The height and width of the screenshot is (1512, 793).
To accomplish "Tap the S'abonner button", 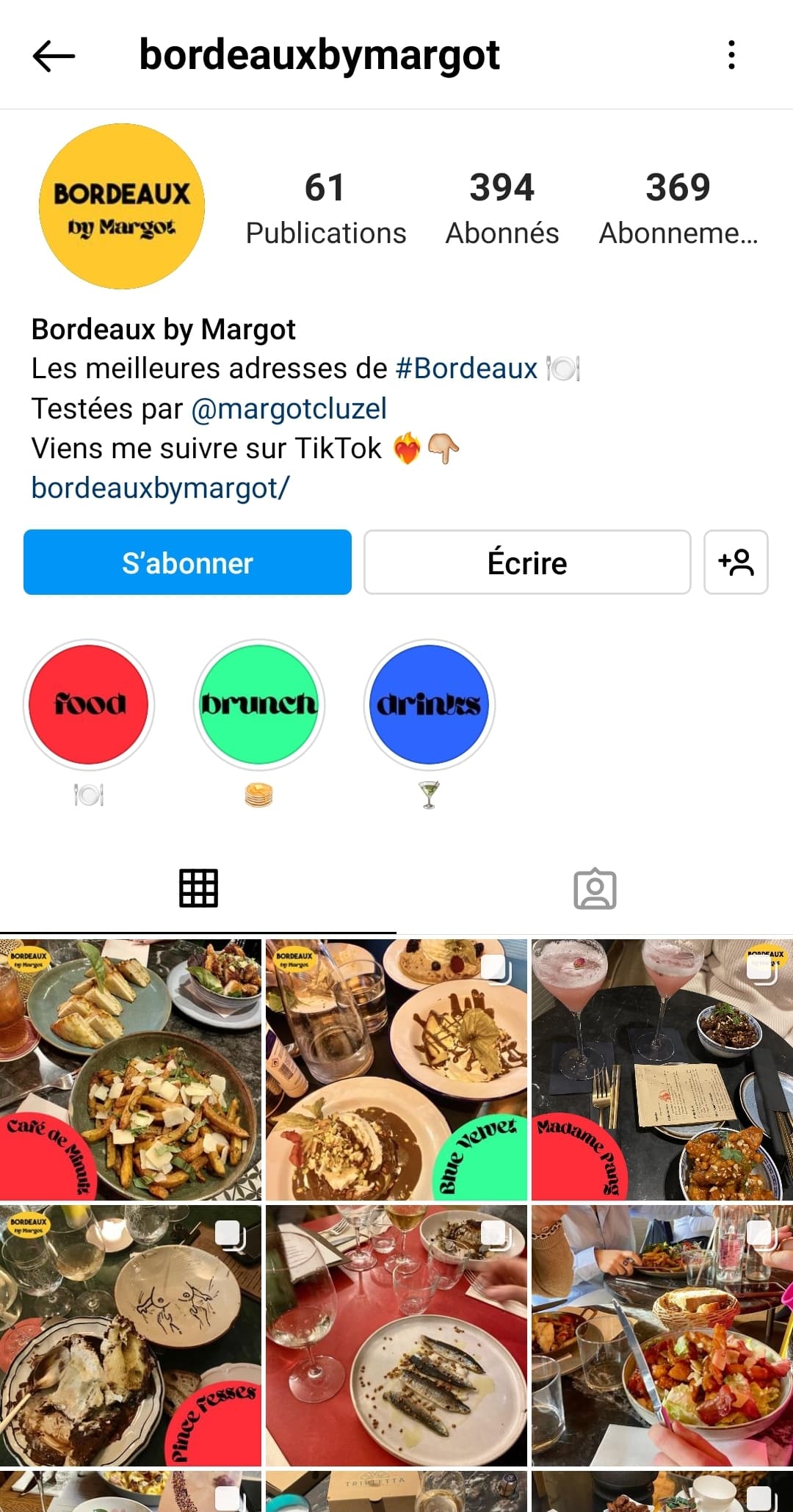I will point(187,563).
